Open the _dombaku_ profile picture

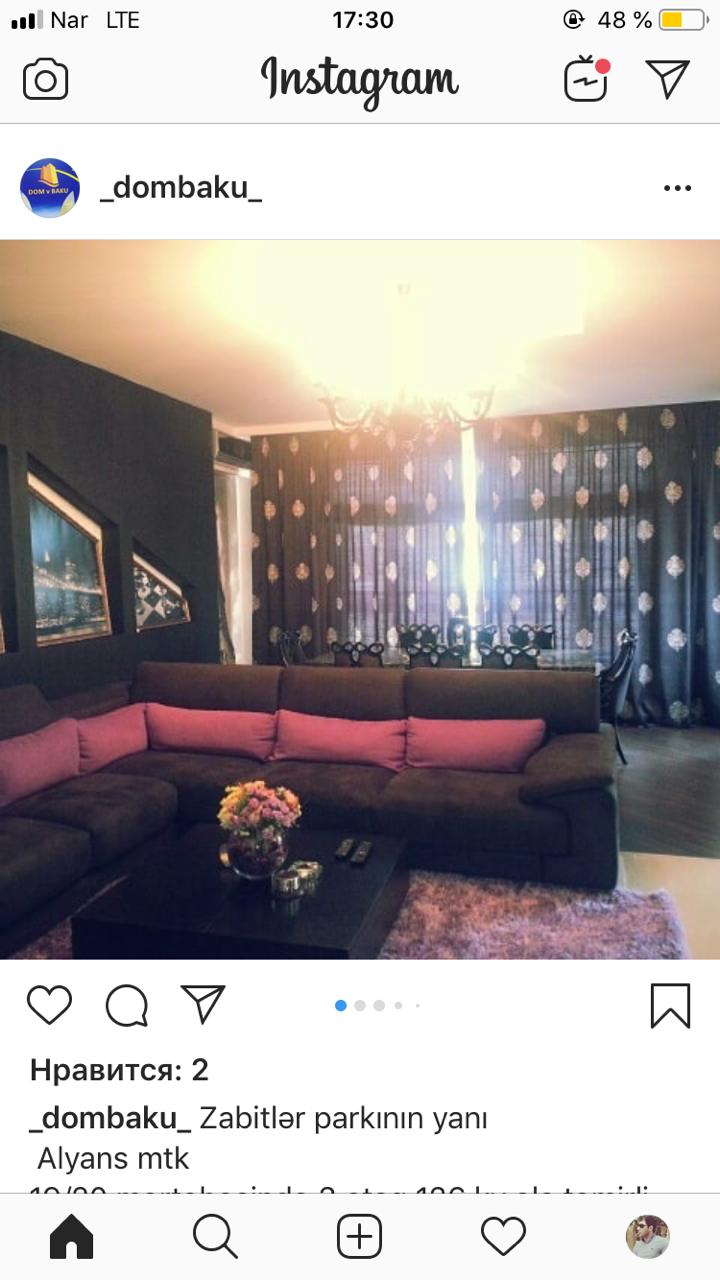click(50, 188)
